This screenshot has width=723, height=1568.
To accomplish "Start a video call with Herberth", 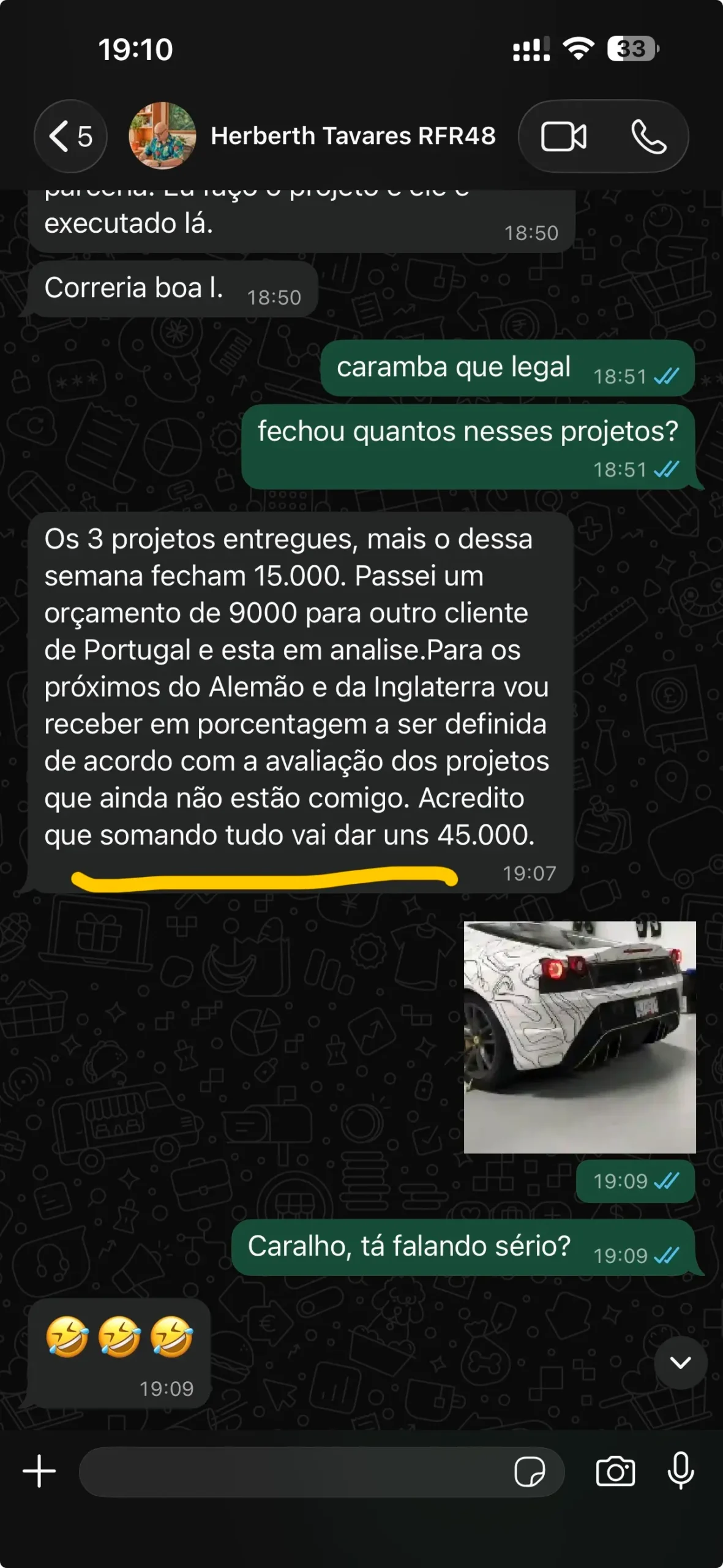I will tap(563, 136).
